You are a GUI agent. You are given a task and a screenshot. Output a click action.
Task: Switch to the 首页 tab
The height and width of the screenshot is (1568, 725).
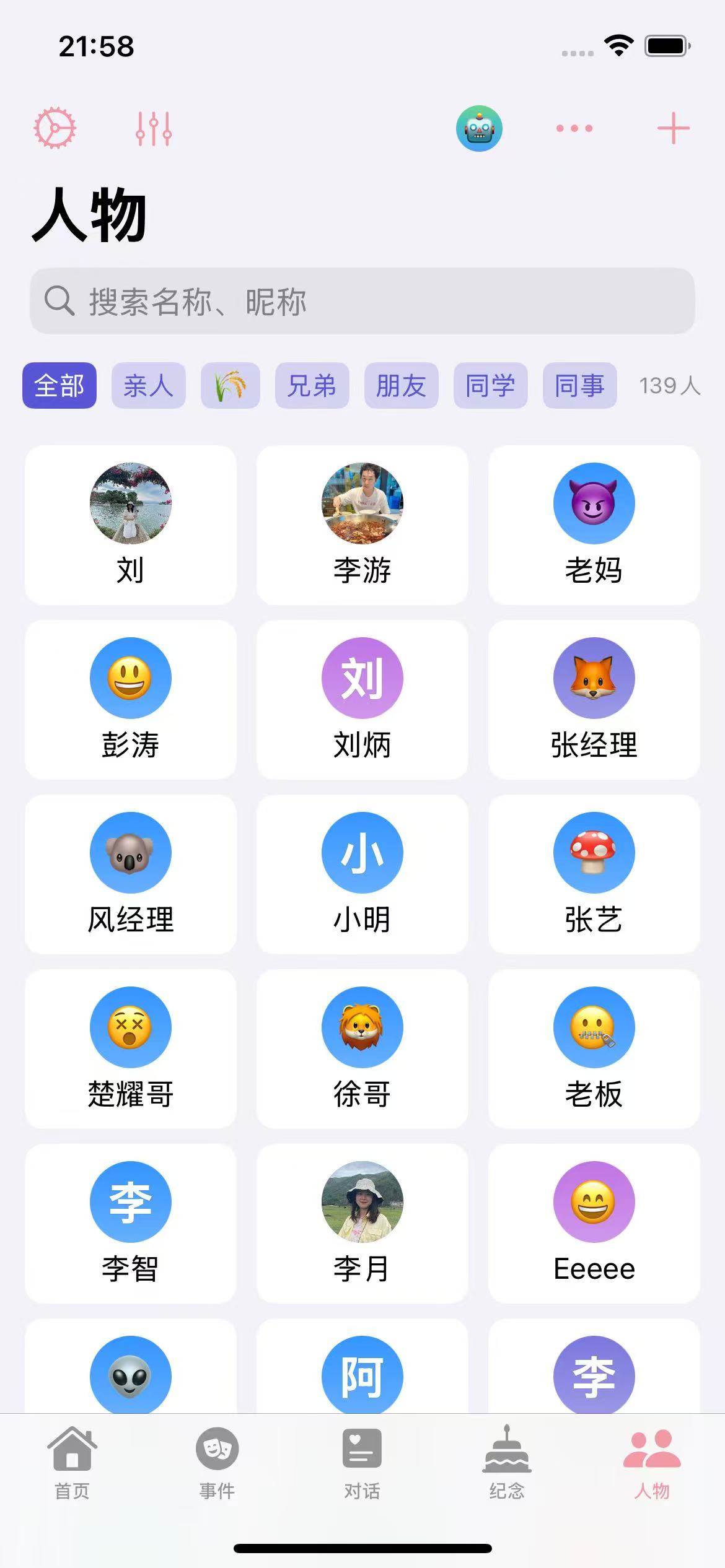click(x=72, y=1463)
